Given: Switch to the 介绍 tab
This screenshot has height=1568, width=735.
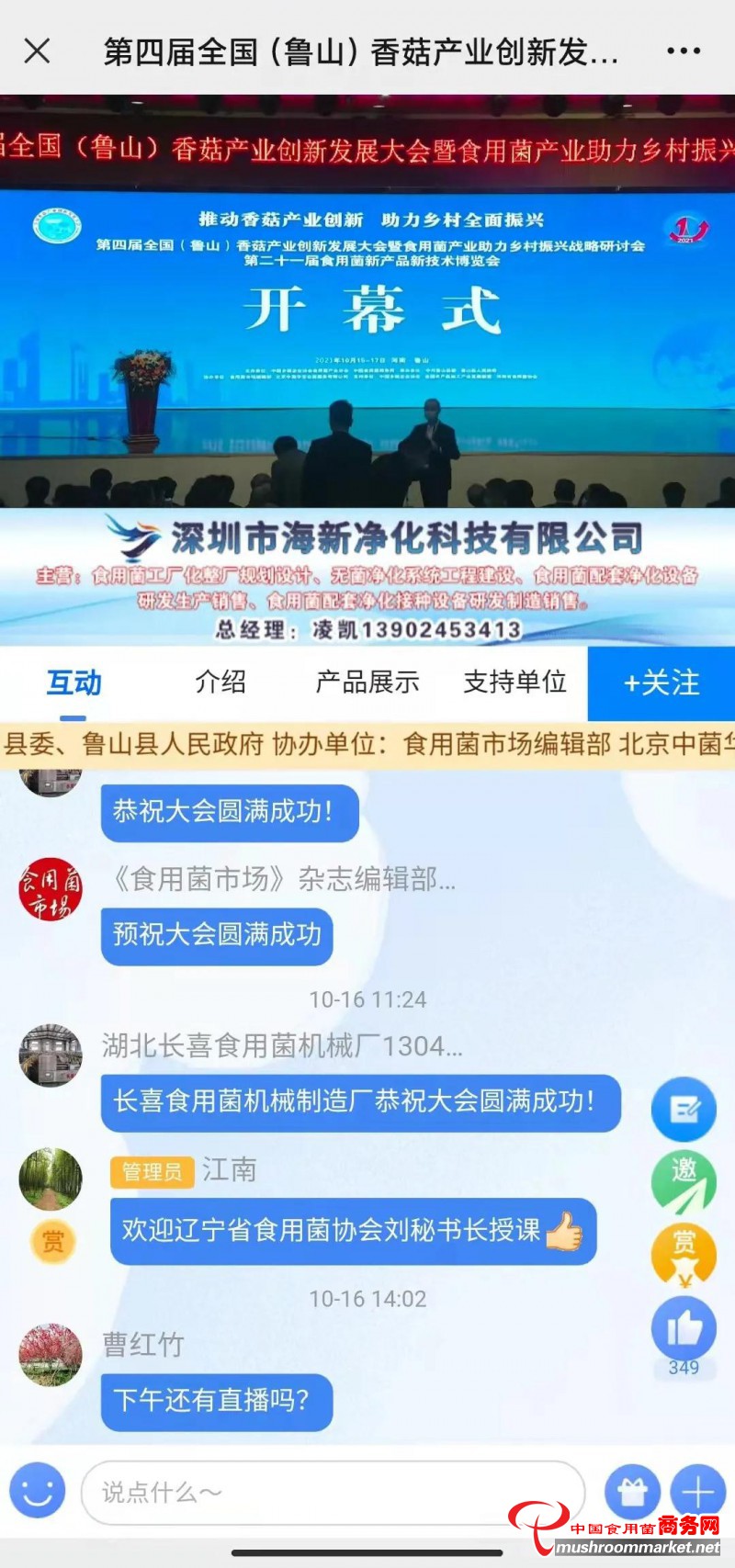Looking at the screenshot, I should click(x=220, y=682).
